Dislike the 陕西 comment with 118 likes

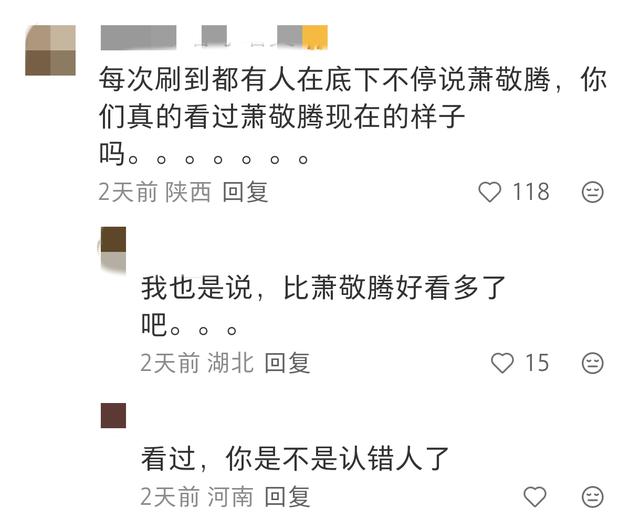pos(592,192)
